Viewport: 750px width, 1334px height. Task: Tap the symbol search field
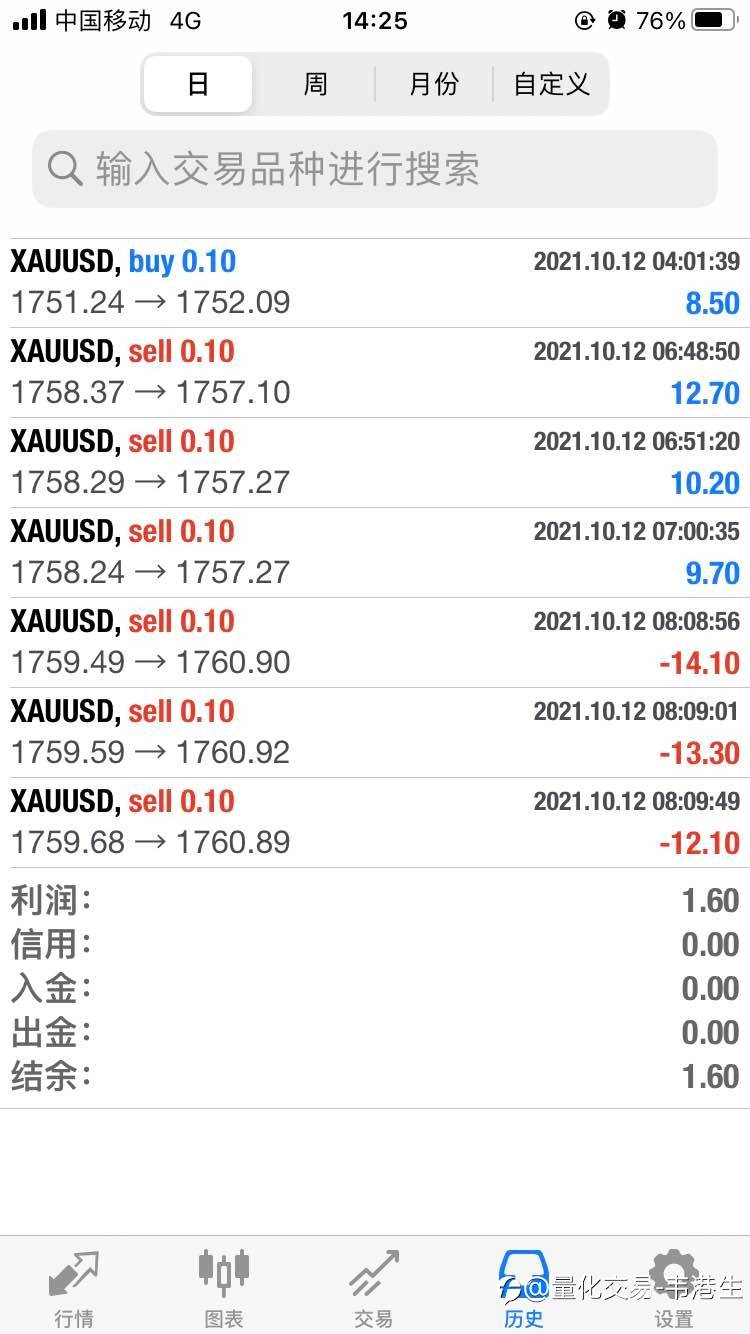coord(375,169)
